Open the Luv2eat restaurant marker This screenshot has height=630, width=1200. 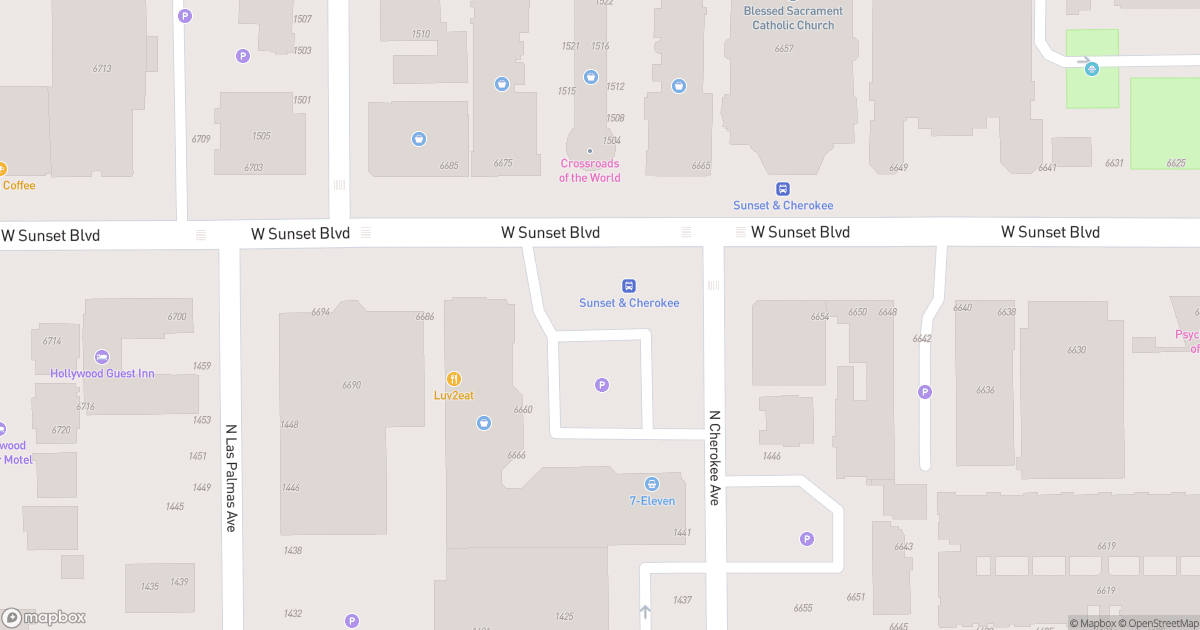(x=454, y=379)
